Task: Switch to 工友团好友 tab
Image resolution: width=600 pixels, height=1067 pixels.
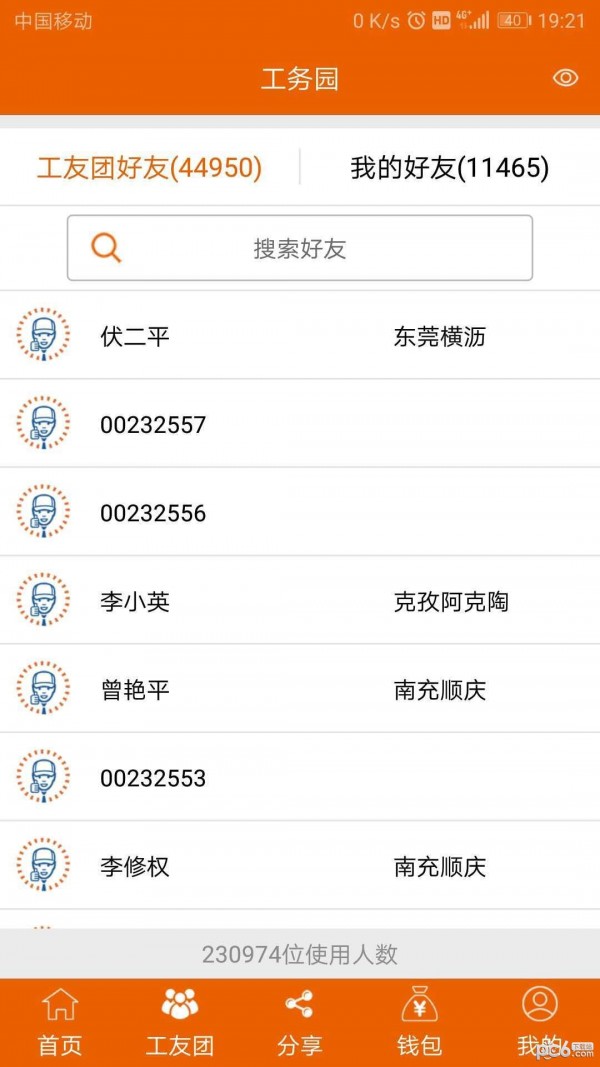Action: click(150, 168)
